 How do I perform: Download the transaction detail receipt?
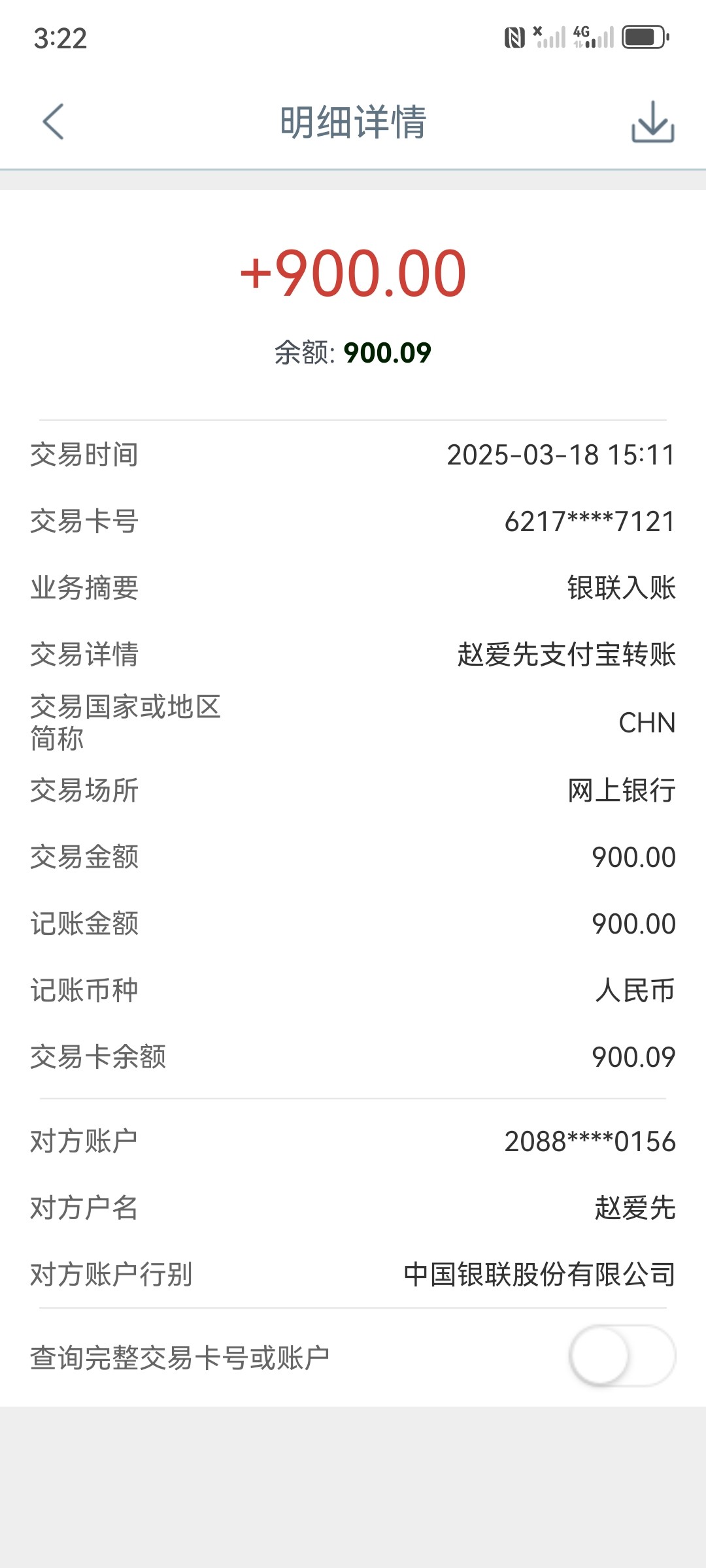click(652, 122)
